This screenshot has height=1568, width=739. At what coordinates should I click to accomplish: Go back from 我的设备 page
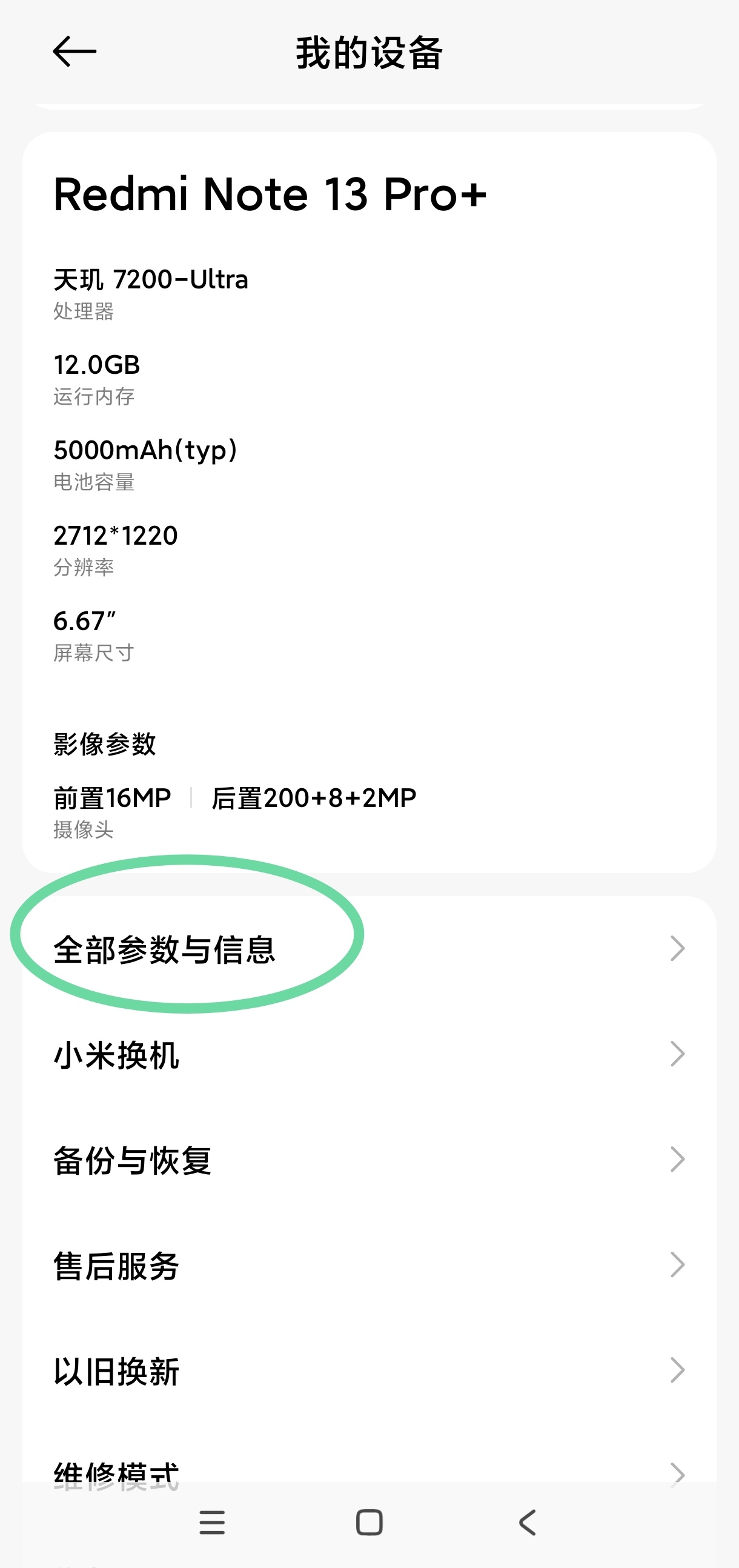click(75, 51)
